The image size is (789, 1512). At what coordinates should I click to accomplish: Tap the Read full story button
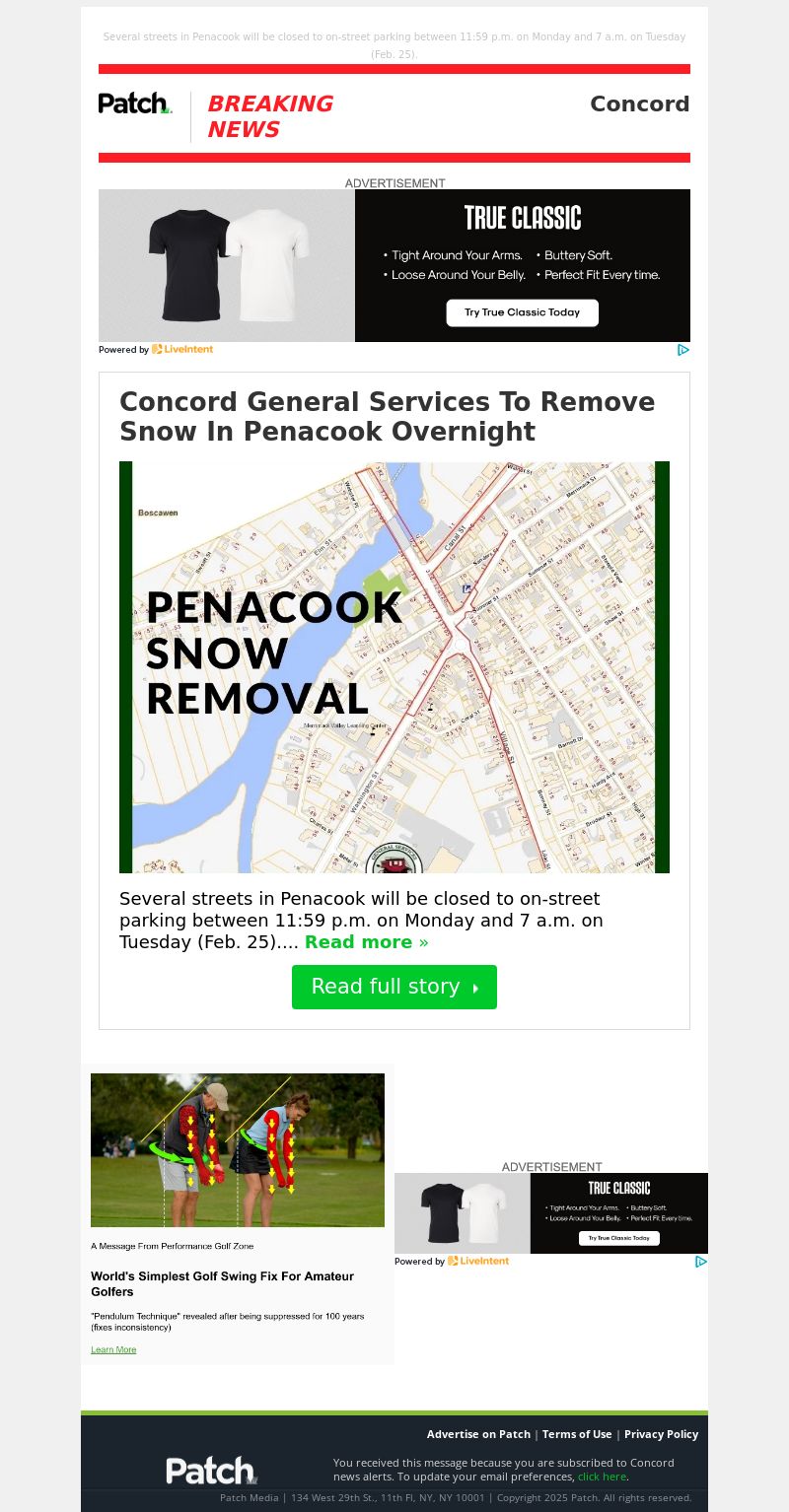click(x=394, y=987)
